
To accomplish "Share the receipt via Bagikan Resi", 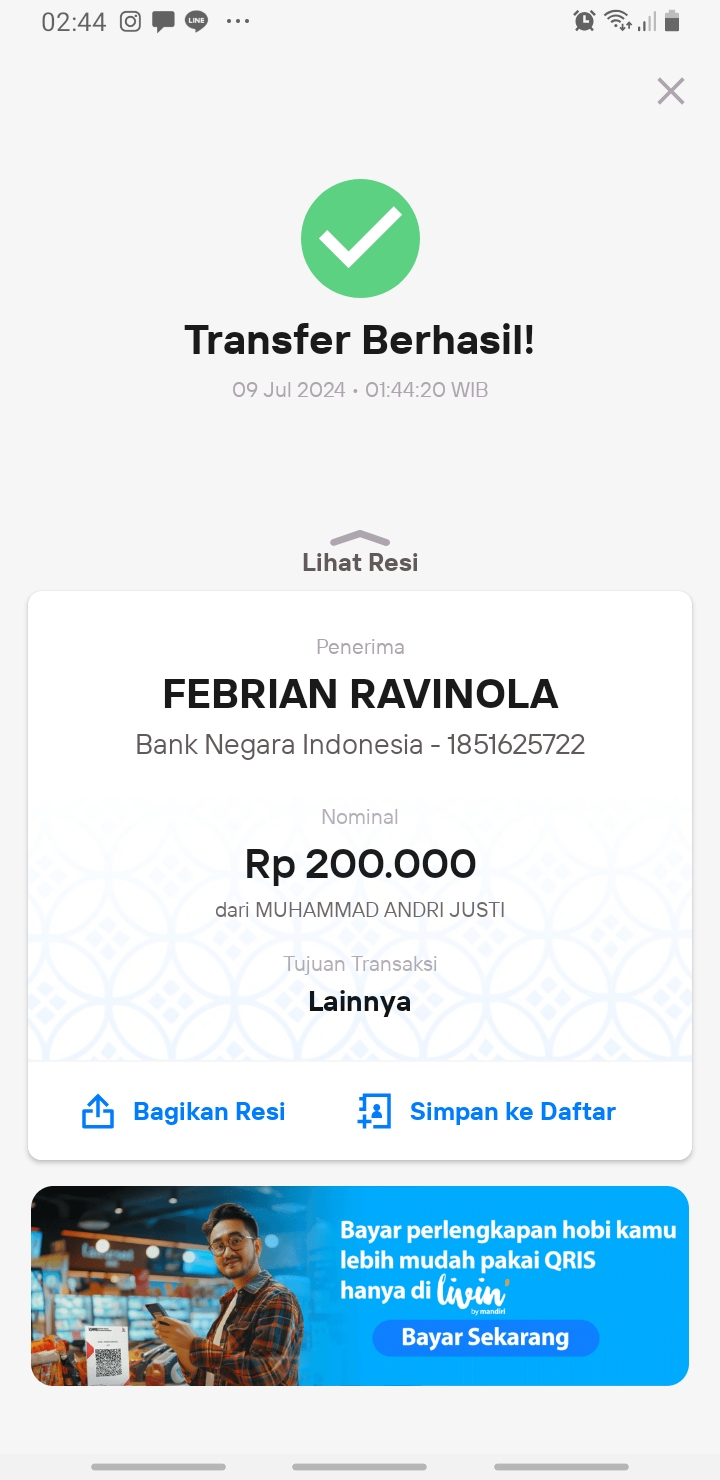I will coord(183,1111).
